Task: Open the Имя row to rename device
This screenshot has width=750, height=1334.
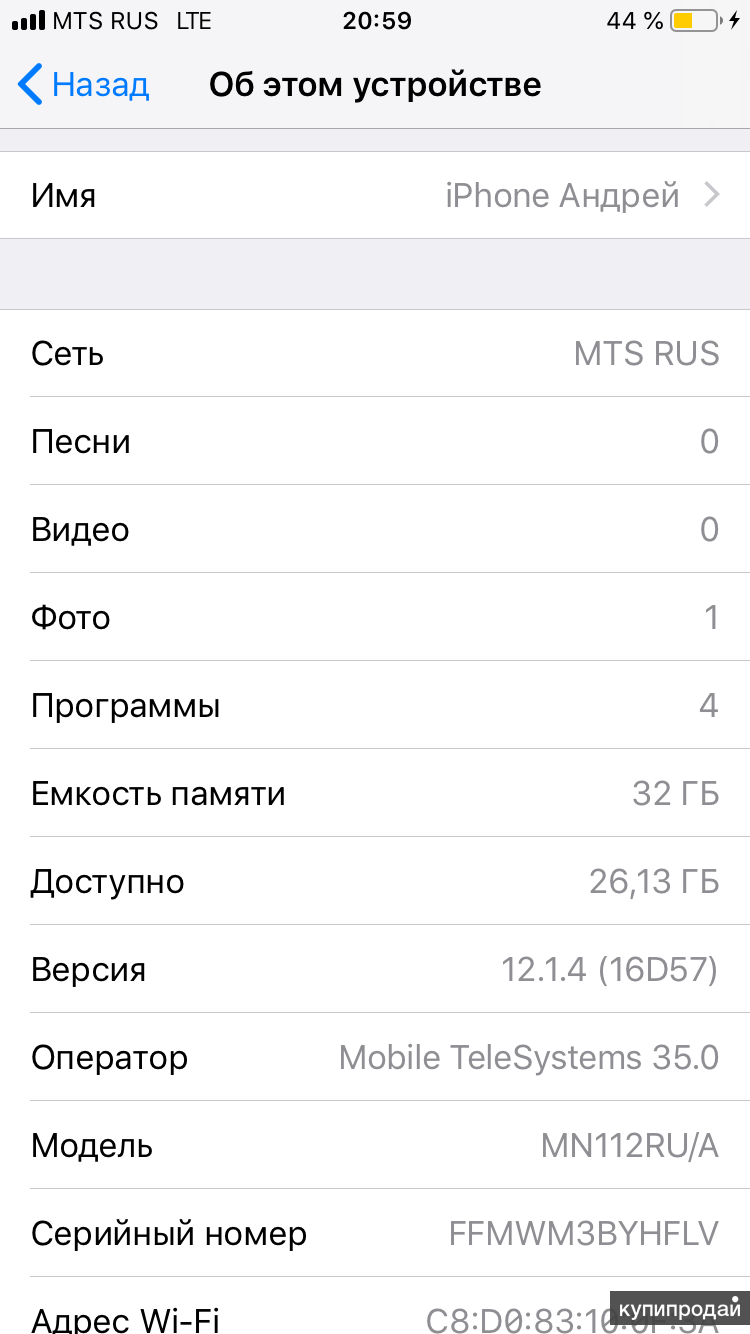Action: (x=375, y=195)
